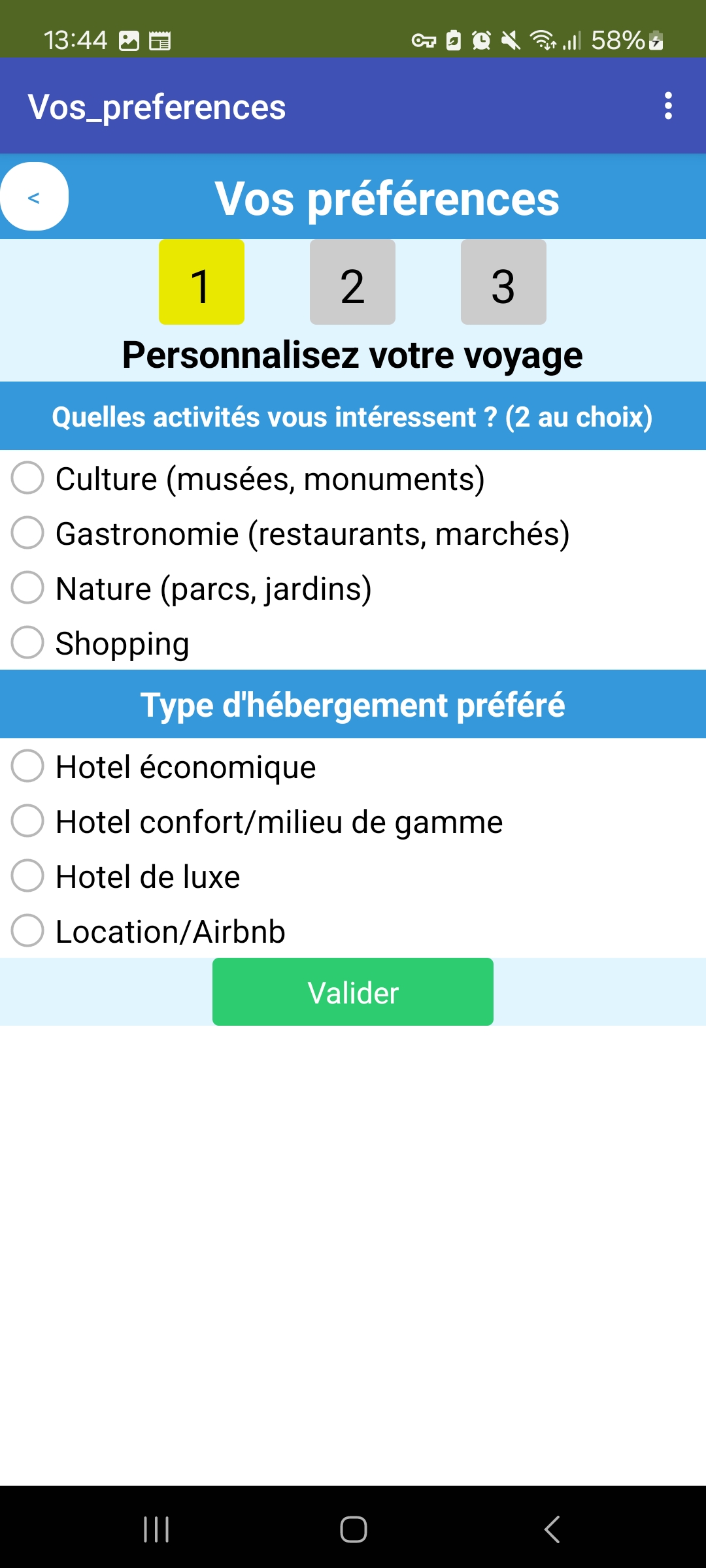706x1568 pixels.
Task: Pick Hotel de luxe
Action: (x=126, y=876)
